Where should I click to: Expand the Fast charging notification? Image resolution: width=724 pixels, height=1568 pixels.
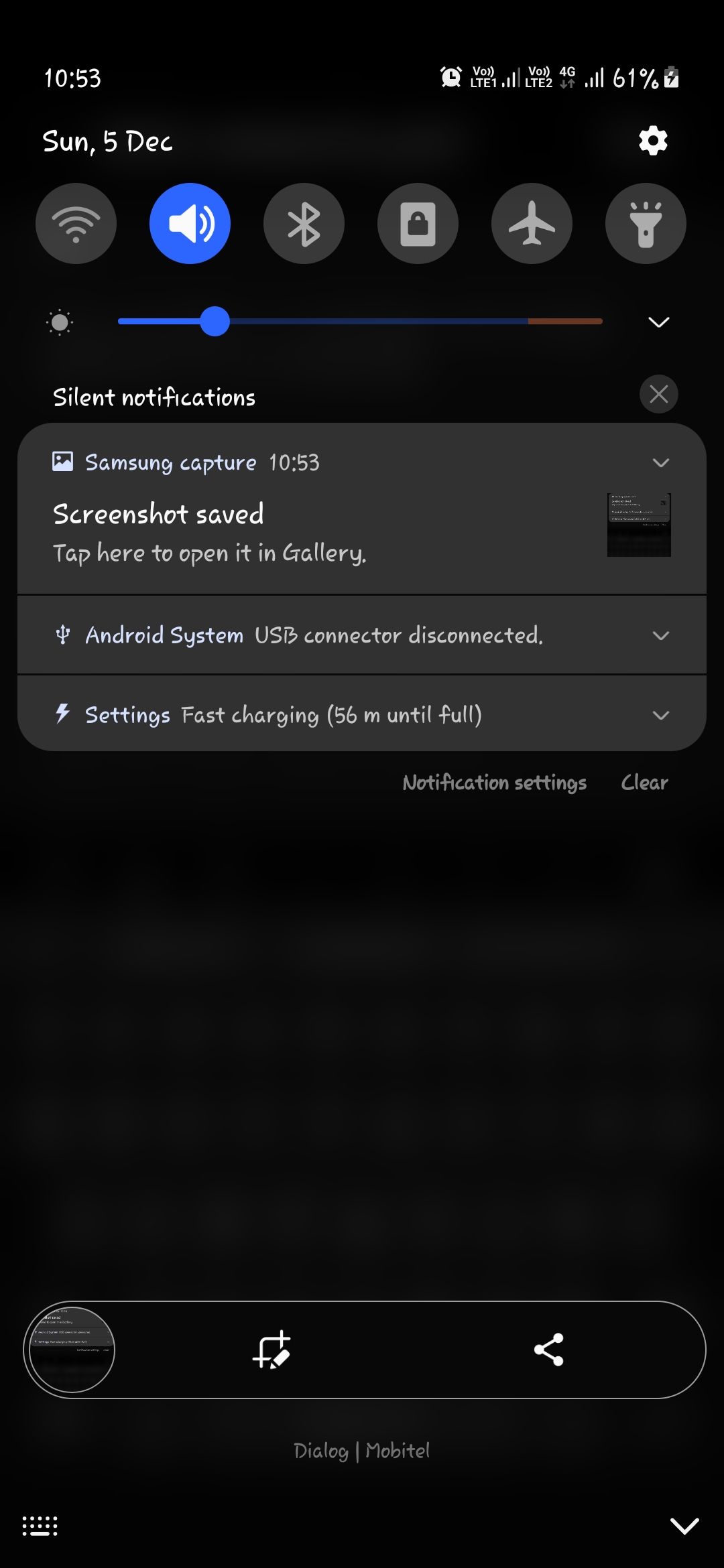click(x=661, y=715)
